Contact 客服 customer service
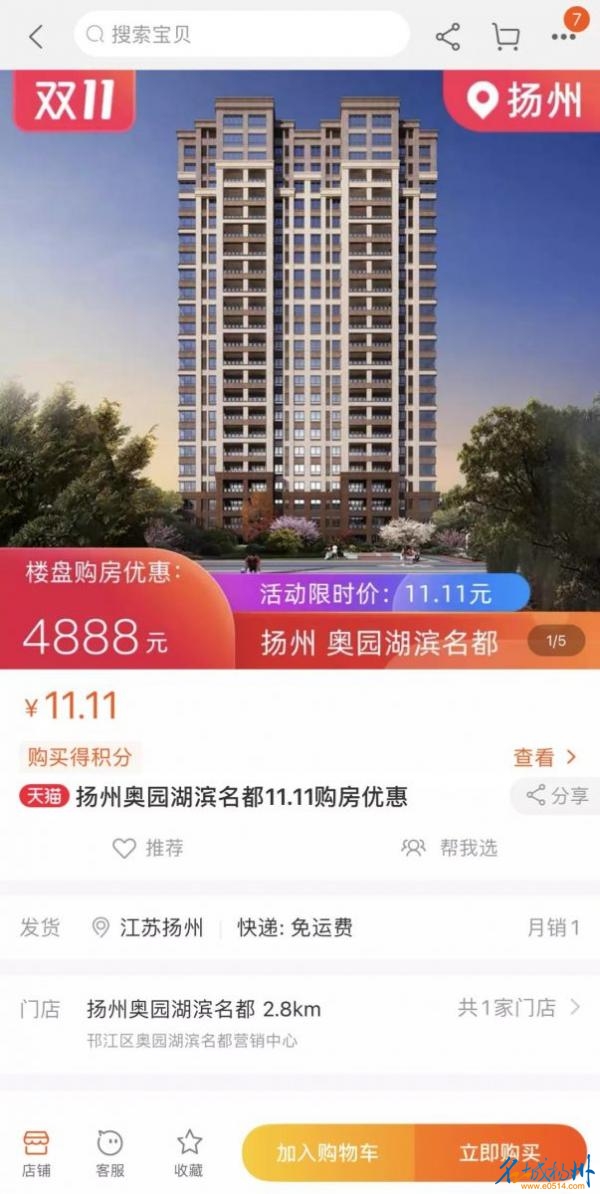This screenshot has height=1194, width=600. click(110, 1152)
